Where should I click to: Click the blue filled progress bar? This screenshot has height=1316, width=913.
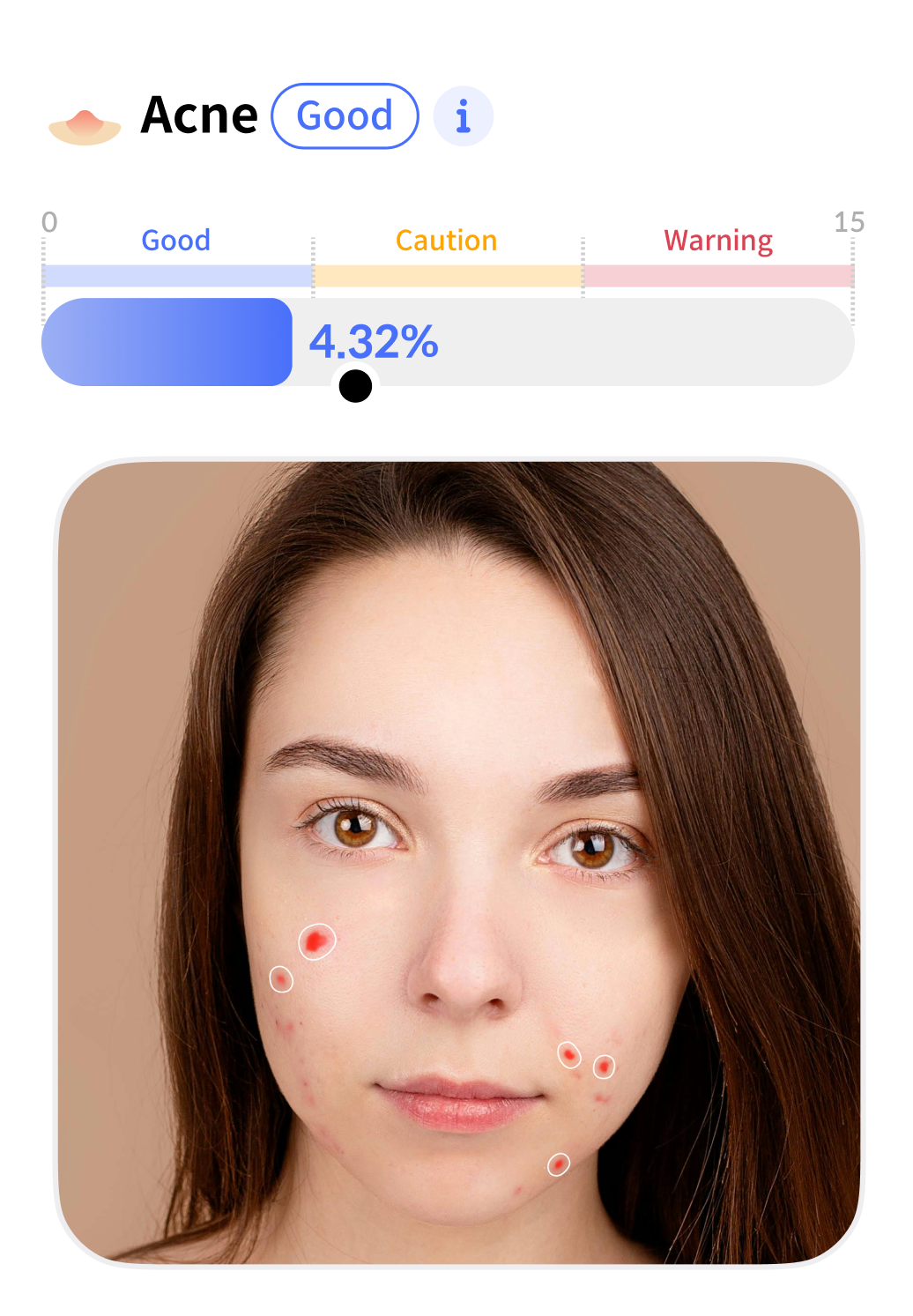167,342
